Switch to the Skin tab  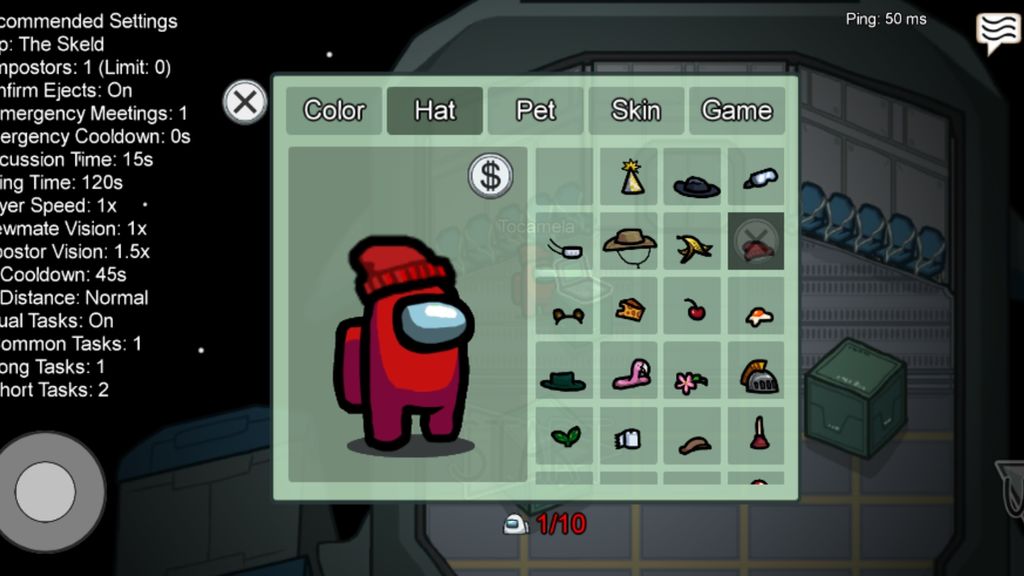pyautogui.click(x=636, y=110)
